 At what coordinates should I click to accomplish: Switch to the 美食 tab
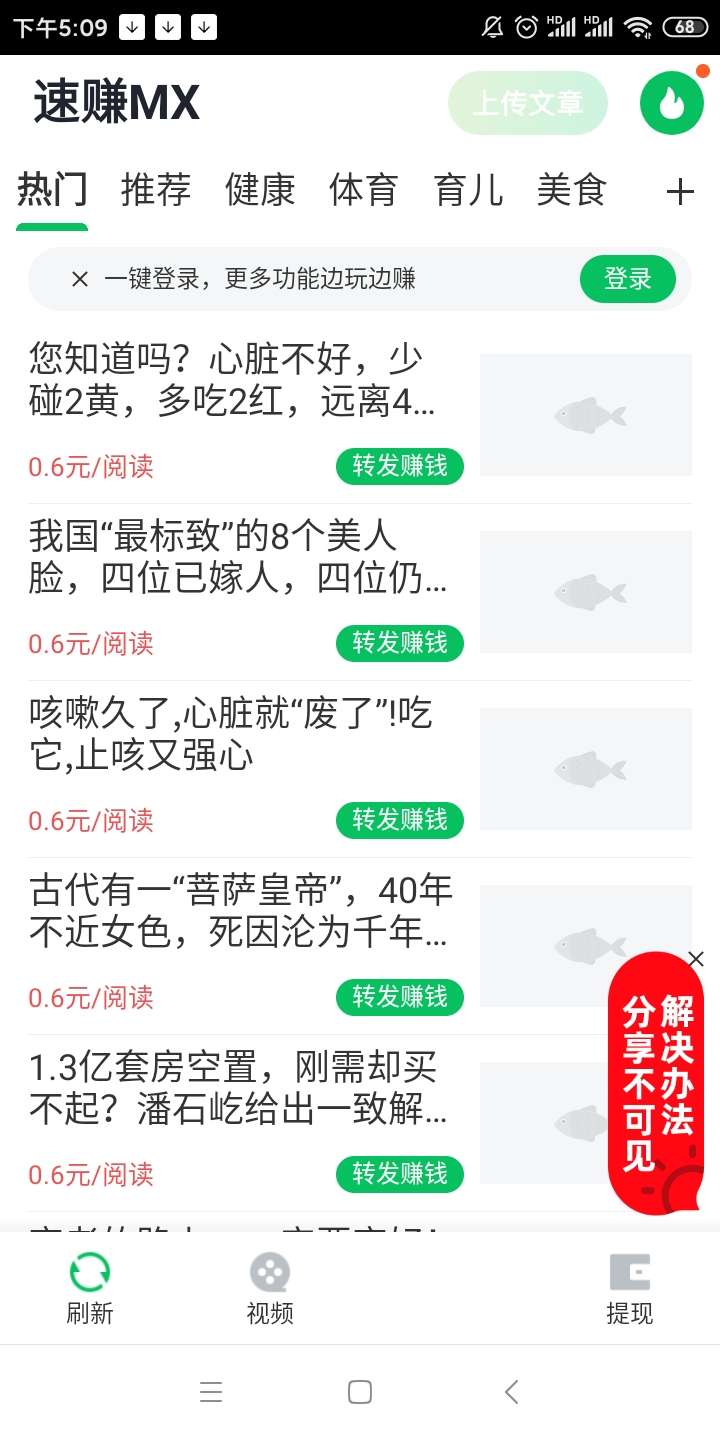[572, 189]
